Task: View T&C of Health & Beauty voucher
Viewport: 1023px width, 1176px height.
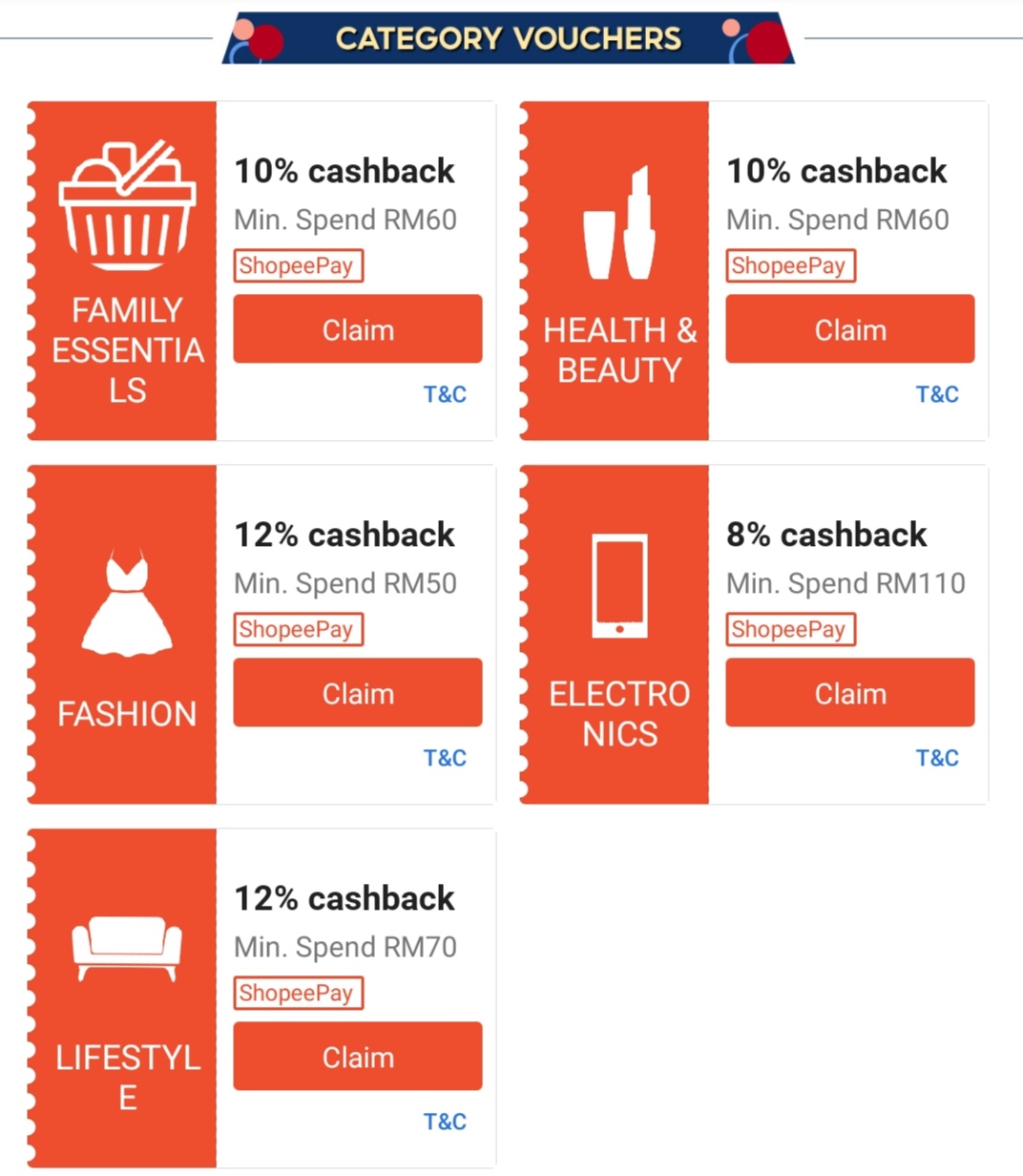Action: 937,394
